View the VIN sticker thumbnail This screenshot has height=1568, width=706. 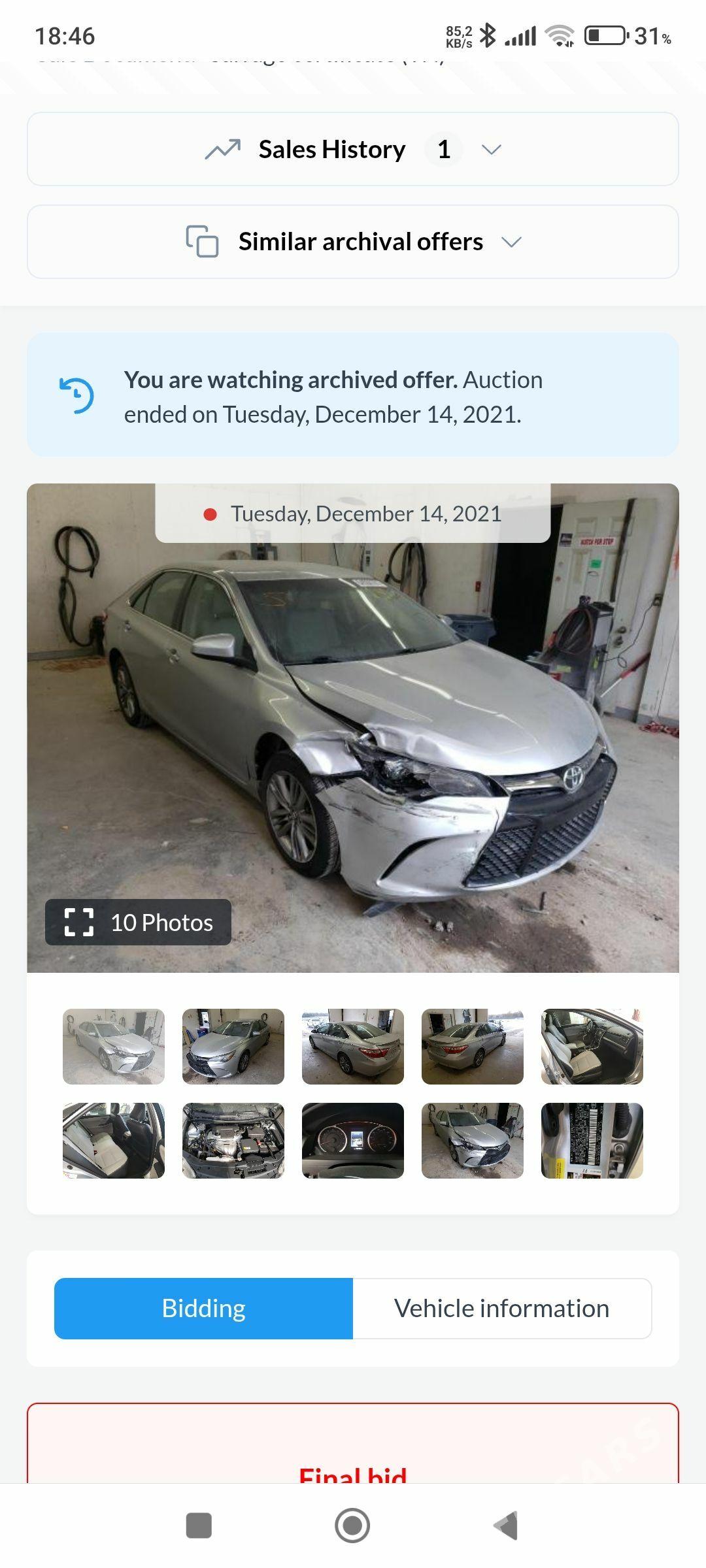click(592, 1141)
